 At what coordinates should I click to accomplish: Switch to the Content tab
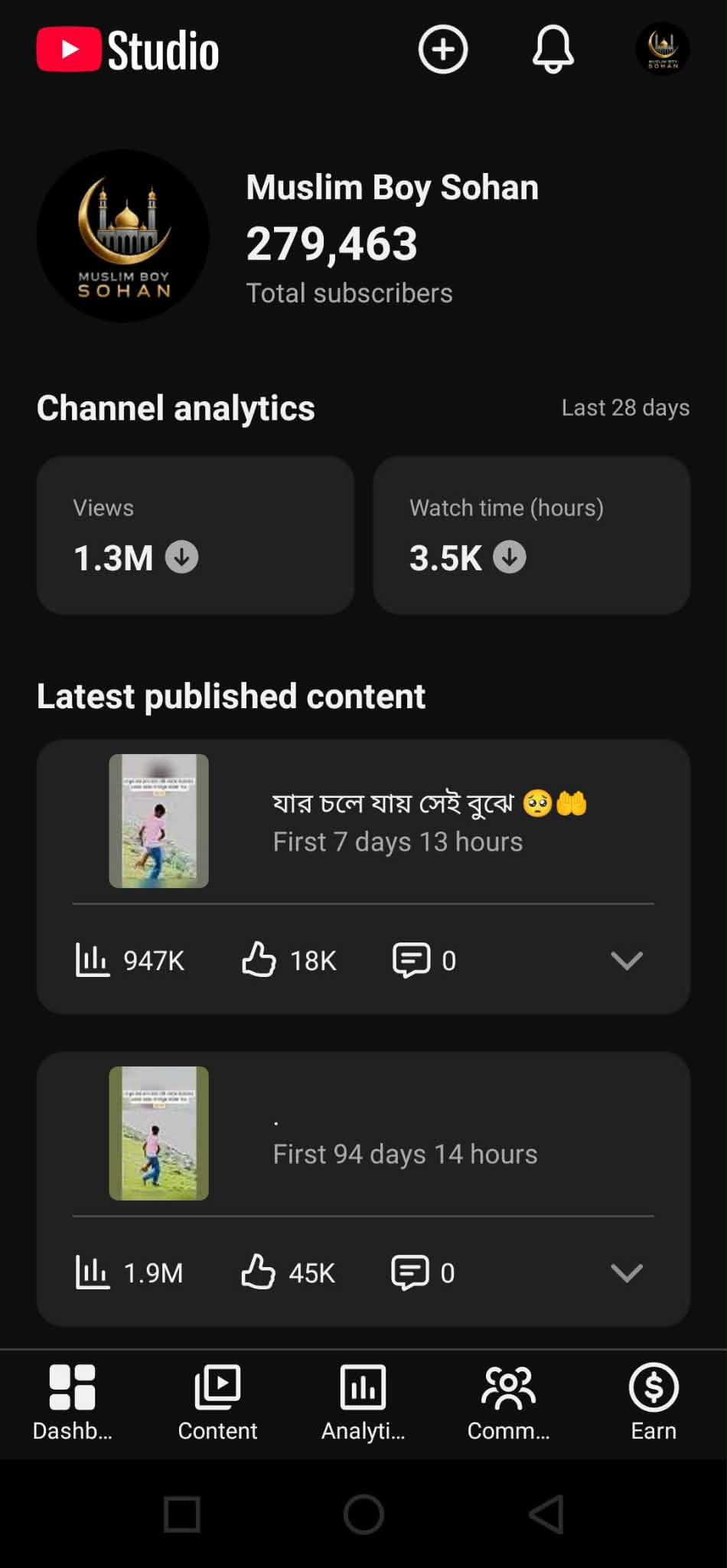(218, 1403)
